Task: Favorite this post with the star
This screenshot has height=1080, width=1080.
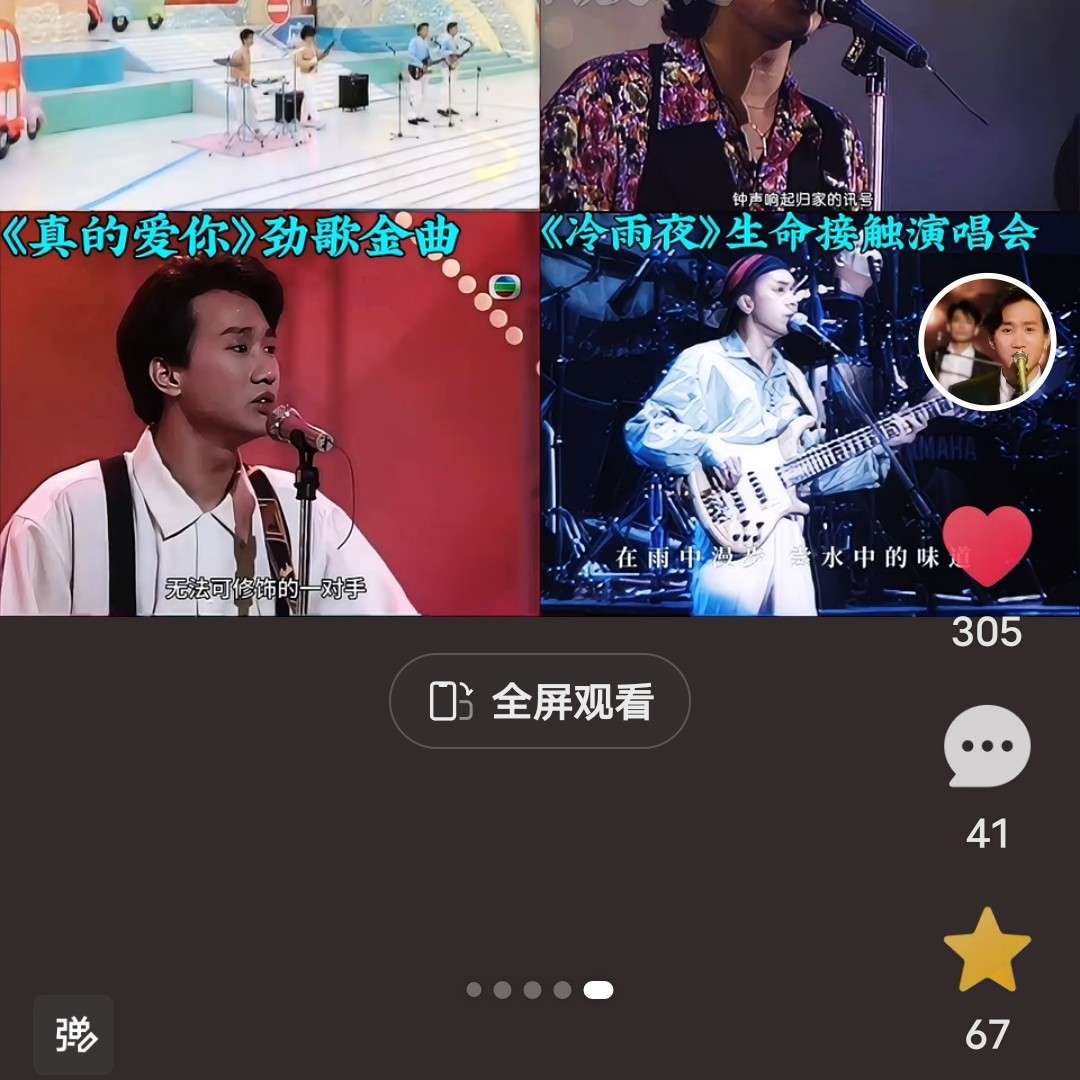Action: (987, 951)
